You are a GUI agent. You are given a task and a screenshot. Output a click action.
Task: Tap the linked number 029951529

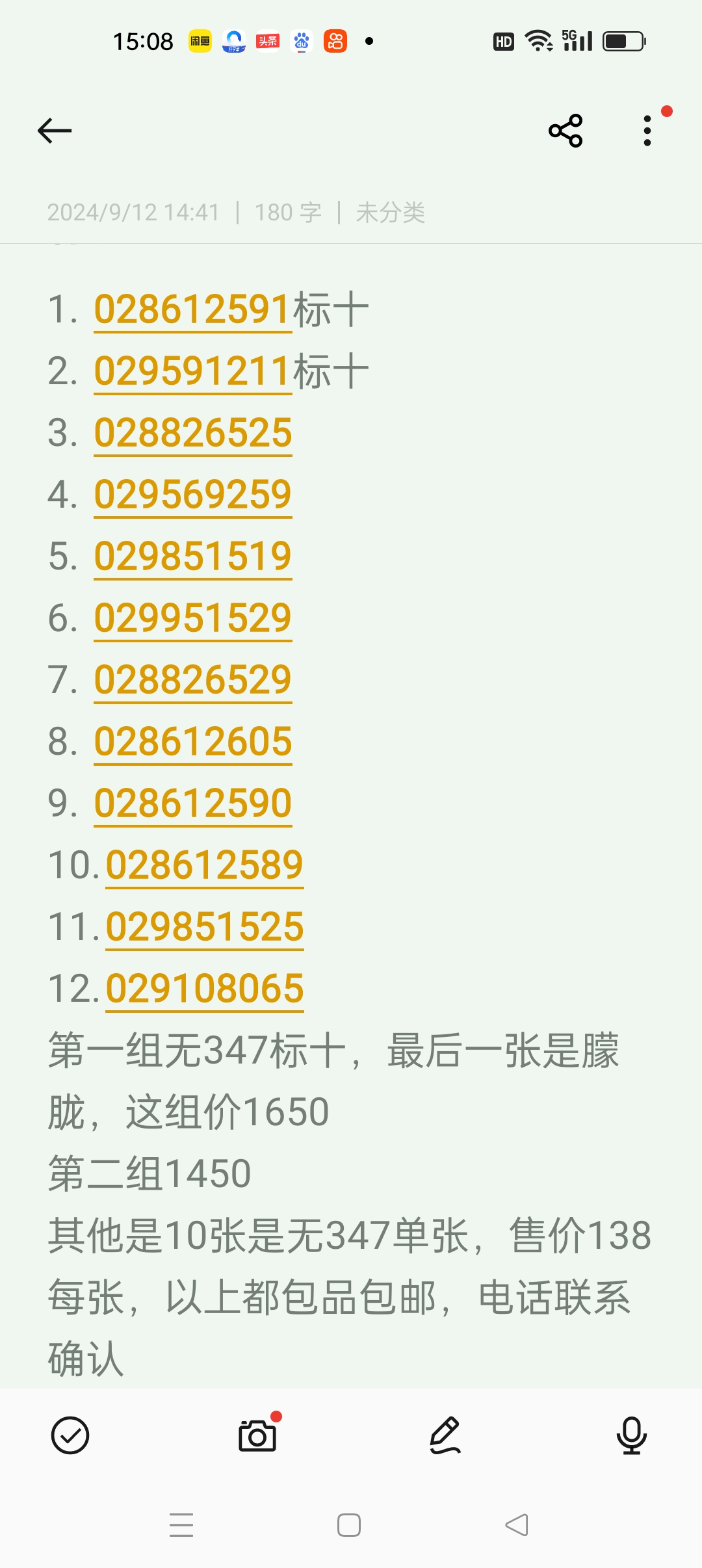[x=192, y=618]
